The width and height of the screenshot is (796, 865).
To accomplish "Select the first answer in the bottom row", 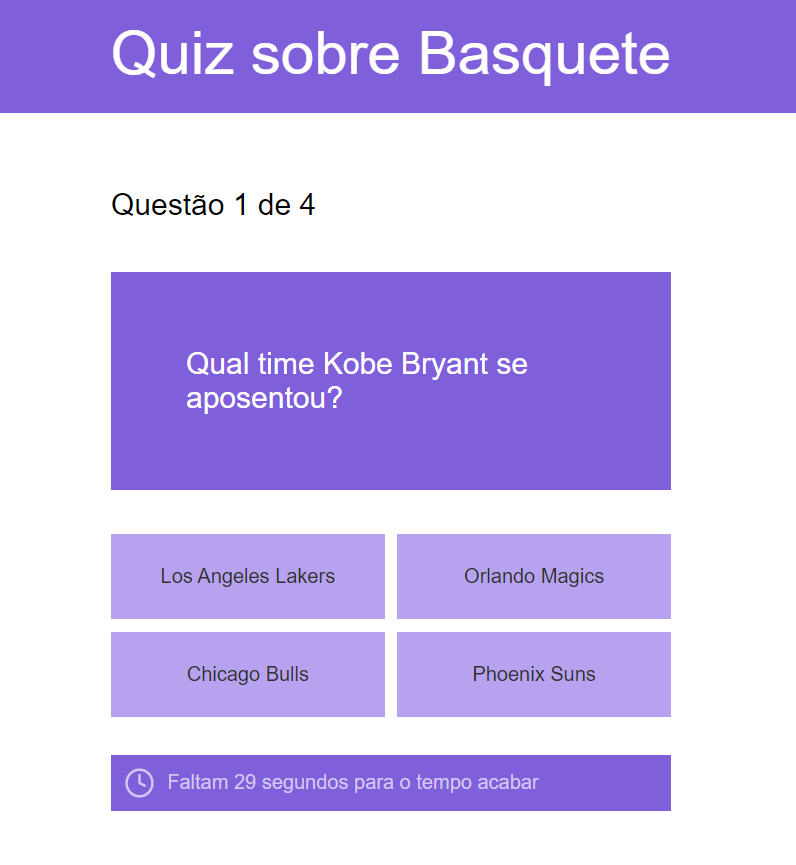I will click(x=247, y=674).
